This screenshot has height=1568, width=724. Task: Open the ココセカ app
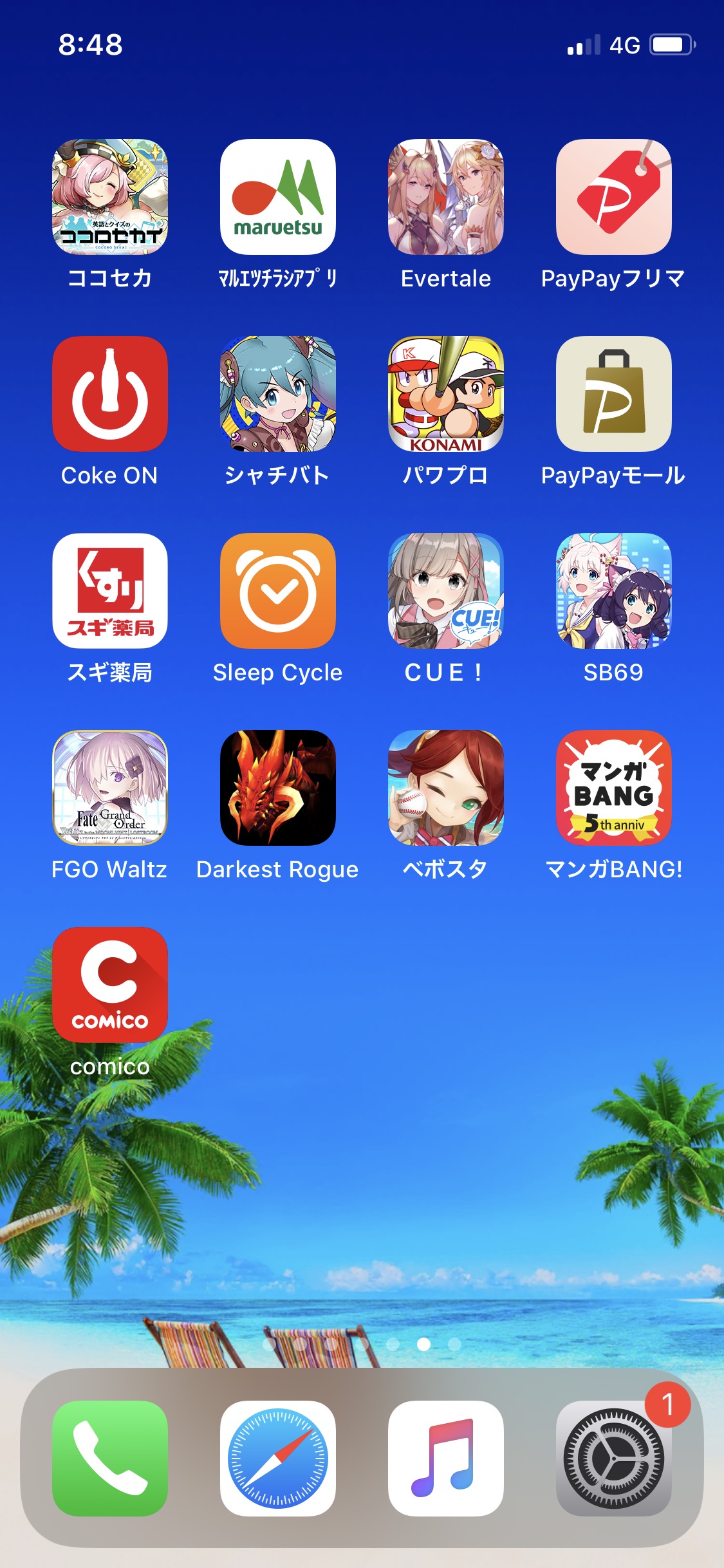[110, 197]
